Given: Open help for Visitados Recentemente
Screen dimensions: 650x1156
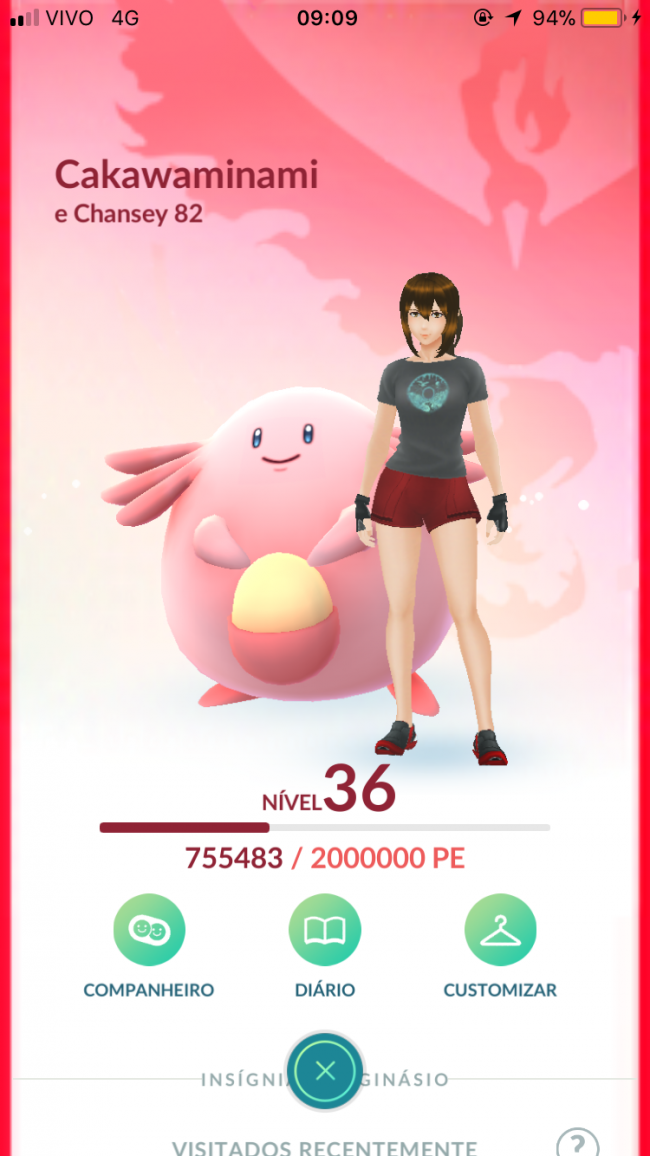Looking at the screenshot, I should point(577,1141).
